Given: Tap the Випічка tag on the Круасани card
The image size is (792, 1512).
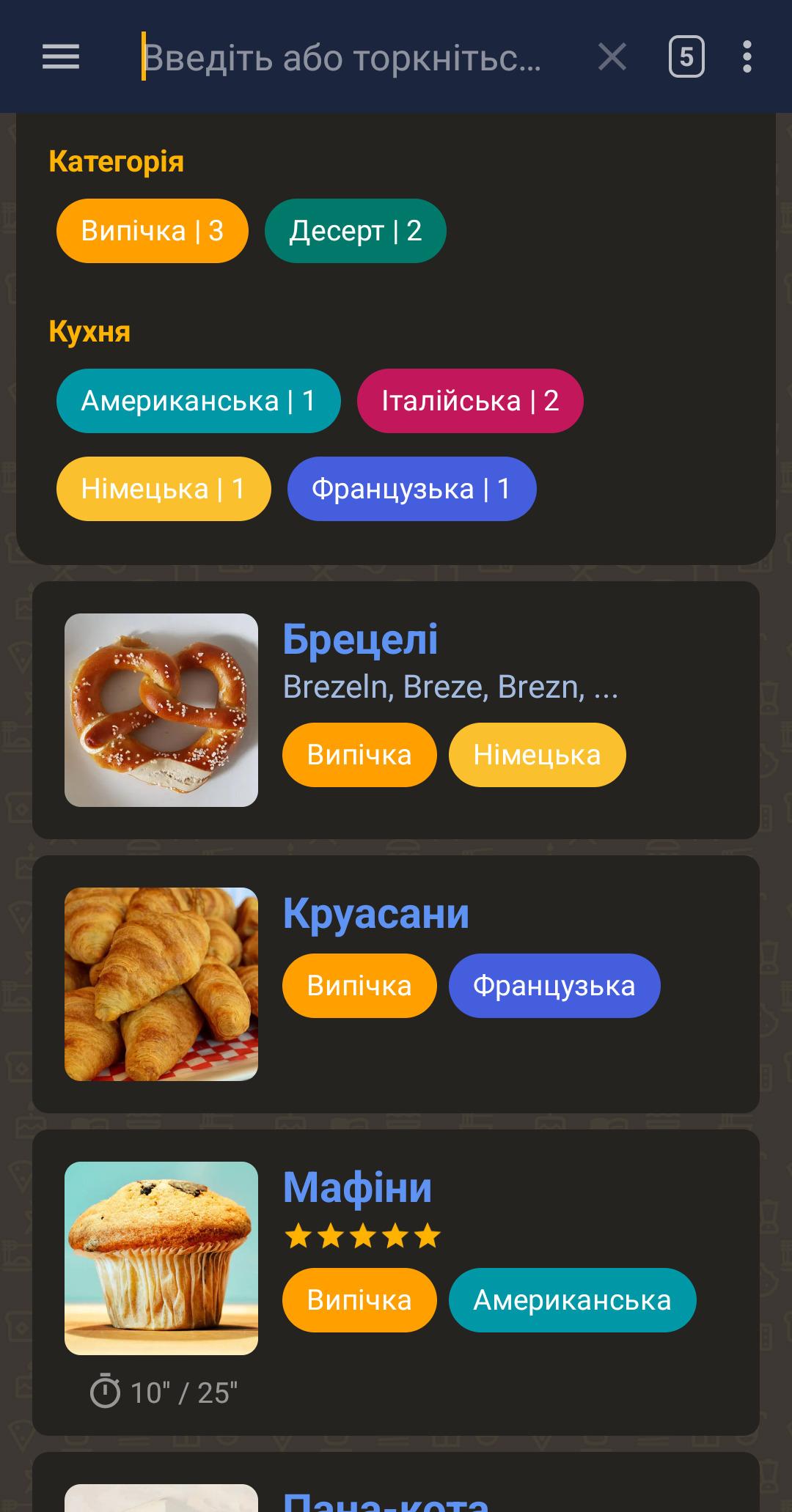Looking at the screenshot, I should pos(359,986).
